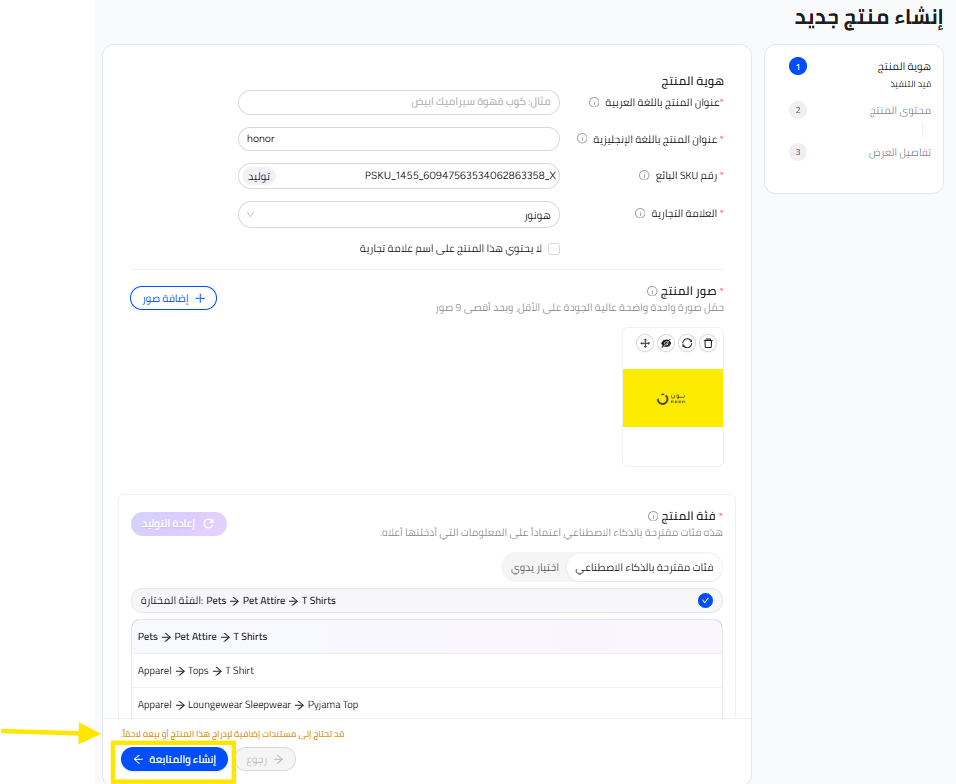Screen dimensions: 956x784
Task: Hide the product image with the eye icon
Action: tap(666, 343)
